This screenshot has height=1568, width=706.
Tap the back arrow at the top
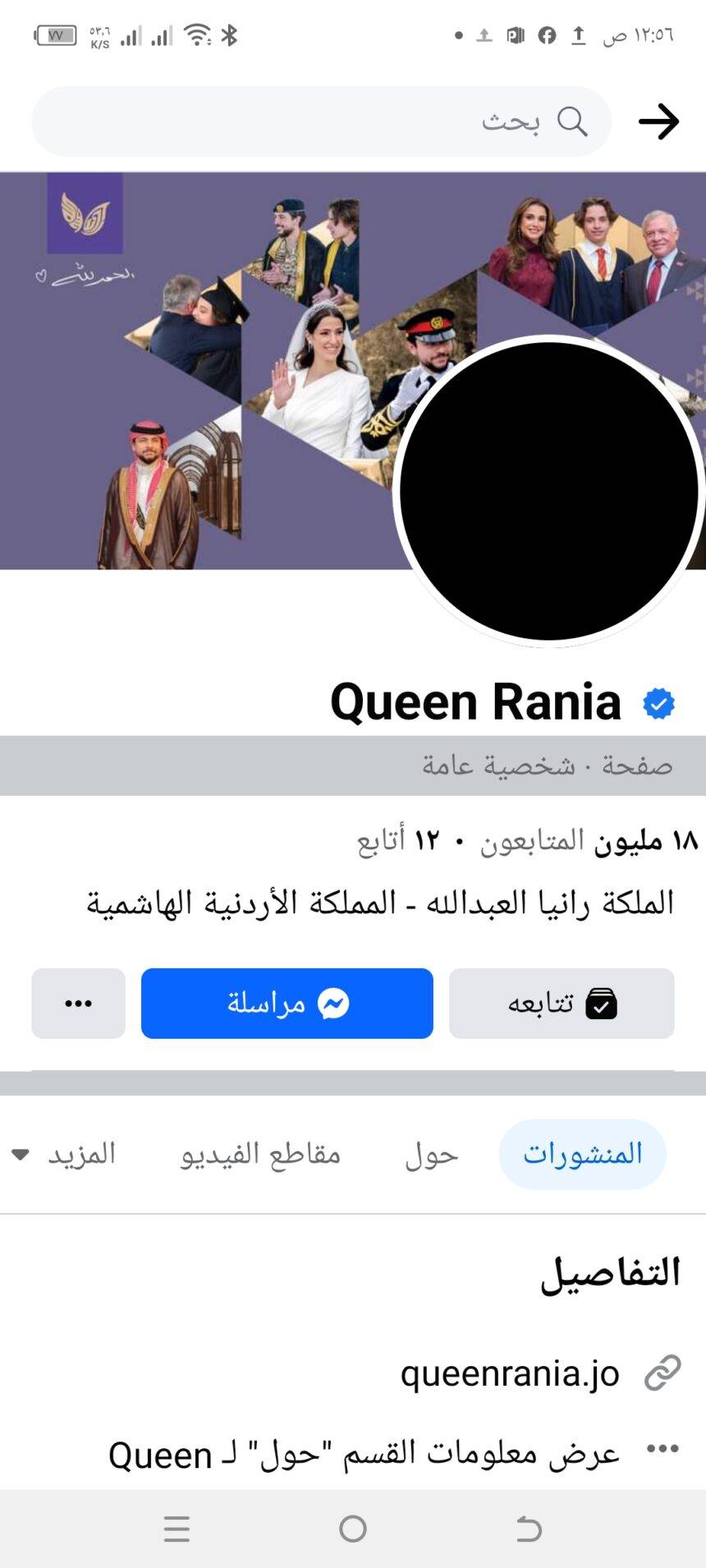pos(658,122)
